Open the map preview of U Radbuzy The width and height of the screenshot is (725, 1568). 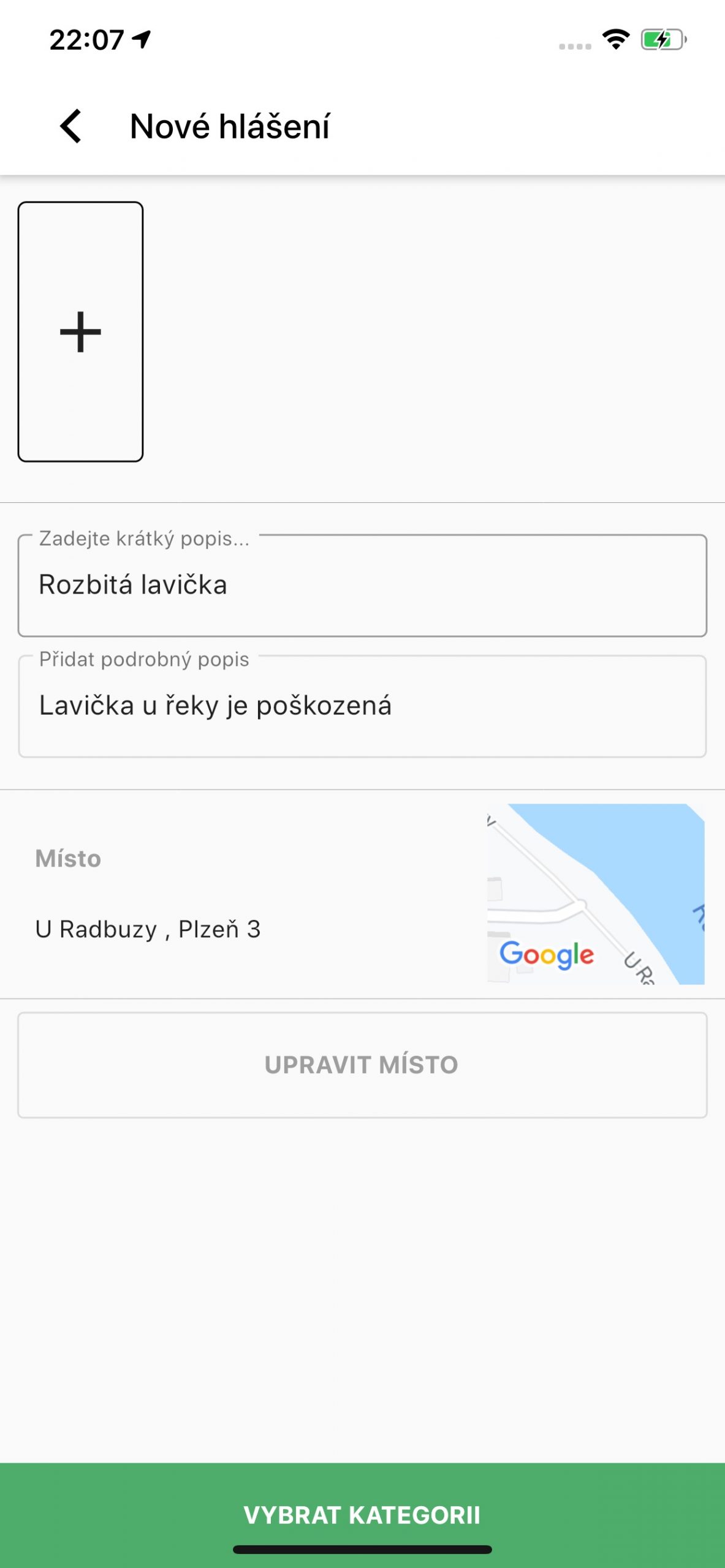tap(595, 894)
